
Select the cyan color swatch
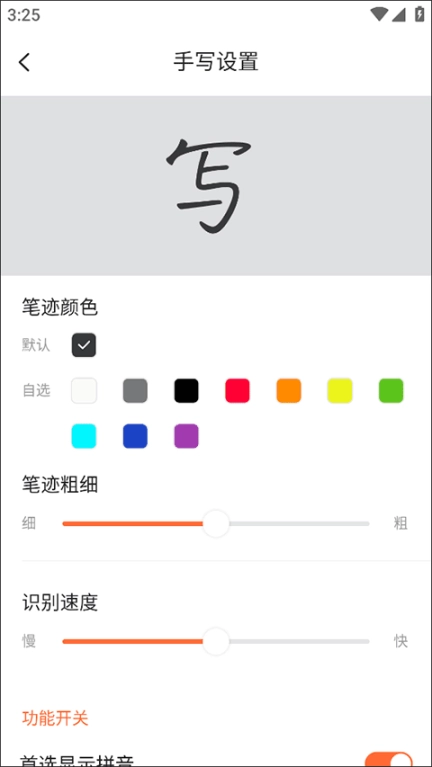[x=84, y=436]
